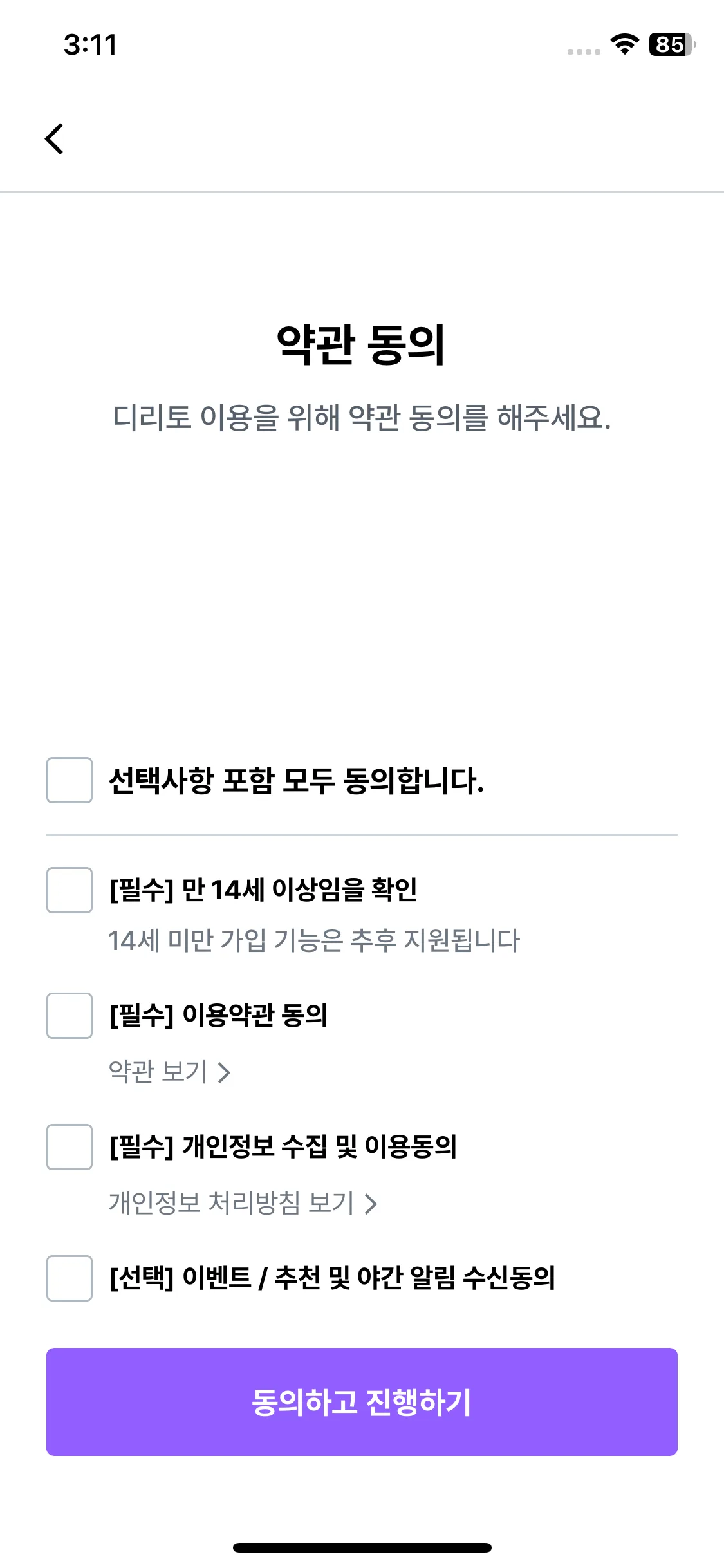Screen dimensions: 724x1568
Task: Check the [선택] 이벤트 알림 수신동의 box
Action: [70, 1278]
